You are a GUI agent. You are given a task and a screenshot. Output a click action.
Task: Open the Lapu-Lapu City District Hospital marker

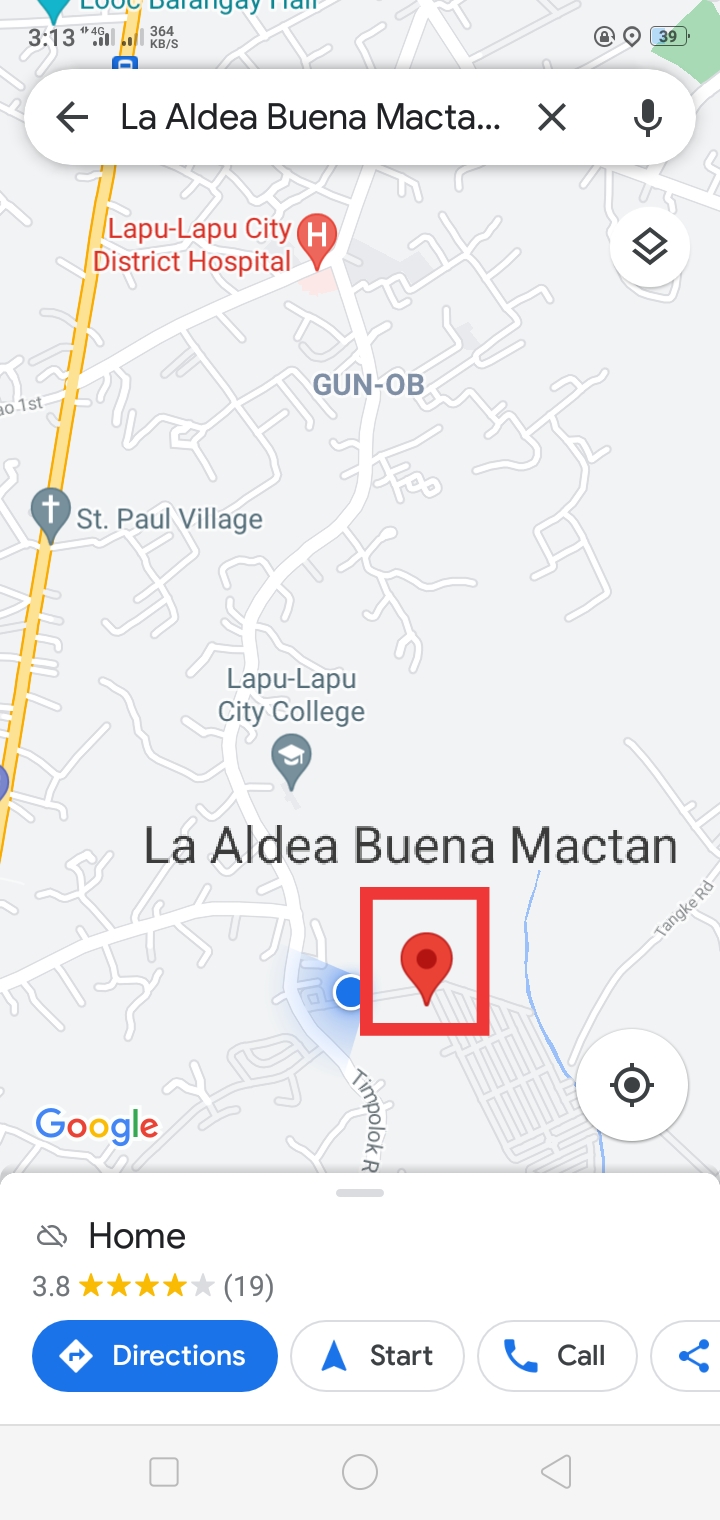[x=318, y=240]
